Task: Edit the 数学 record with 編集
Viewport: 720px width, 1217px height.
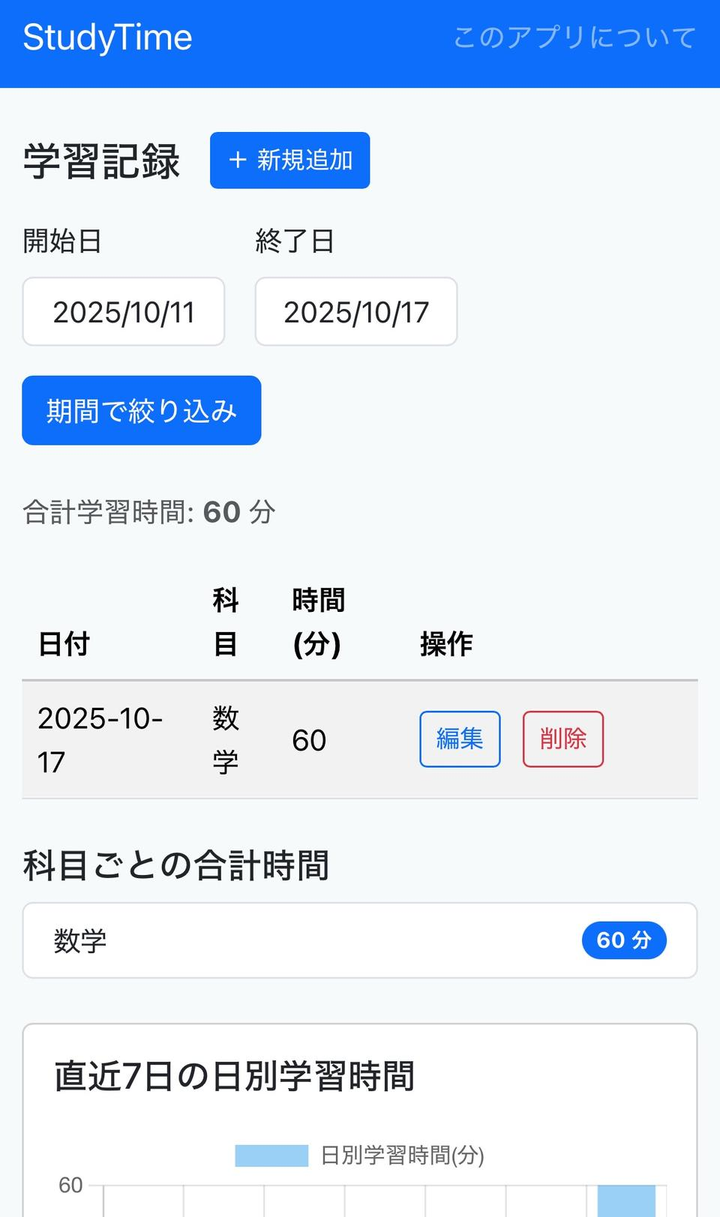Action: [x=460, y=739]
